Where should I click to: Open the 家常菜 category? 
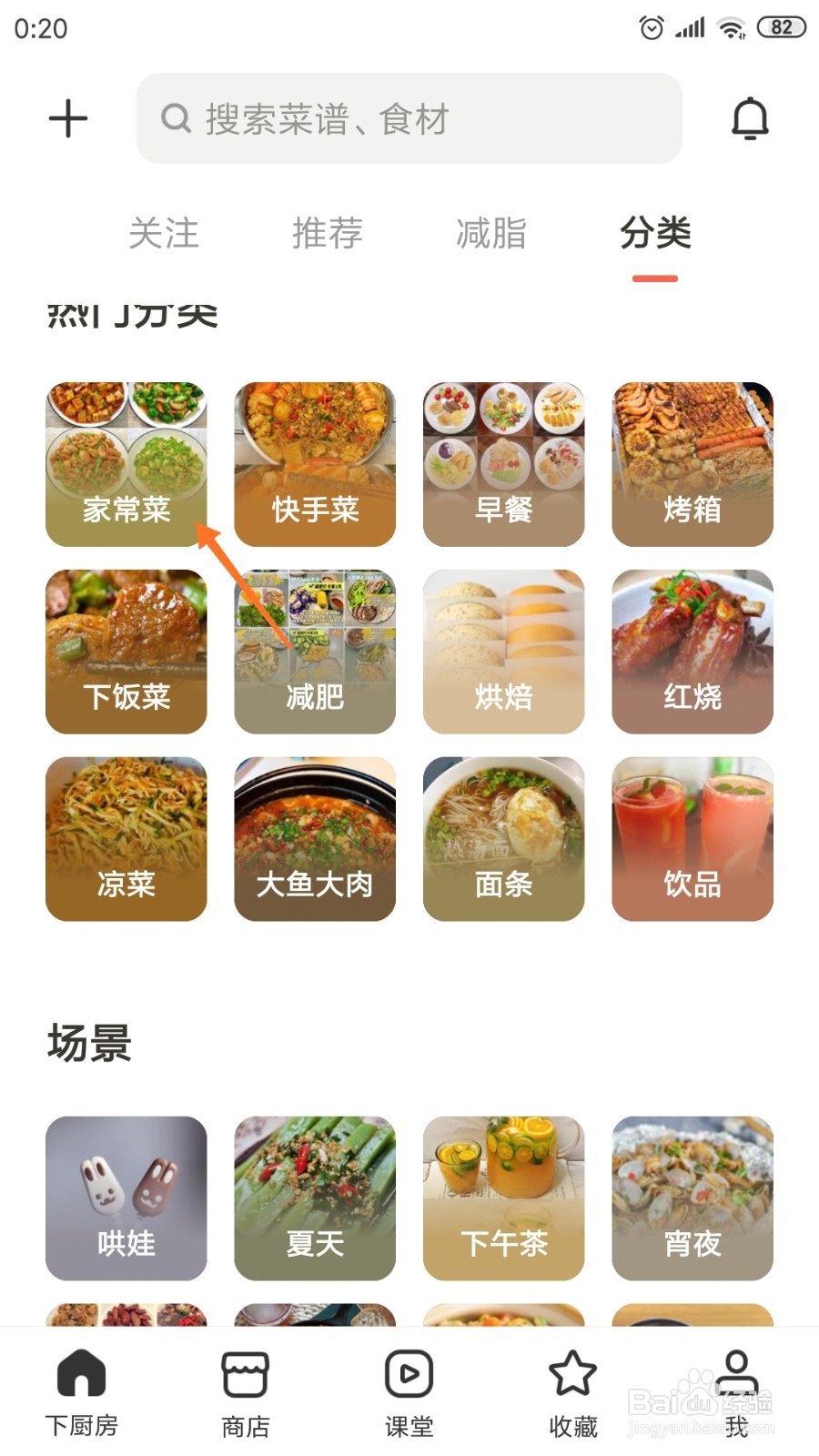click(126, 464)
